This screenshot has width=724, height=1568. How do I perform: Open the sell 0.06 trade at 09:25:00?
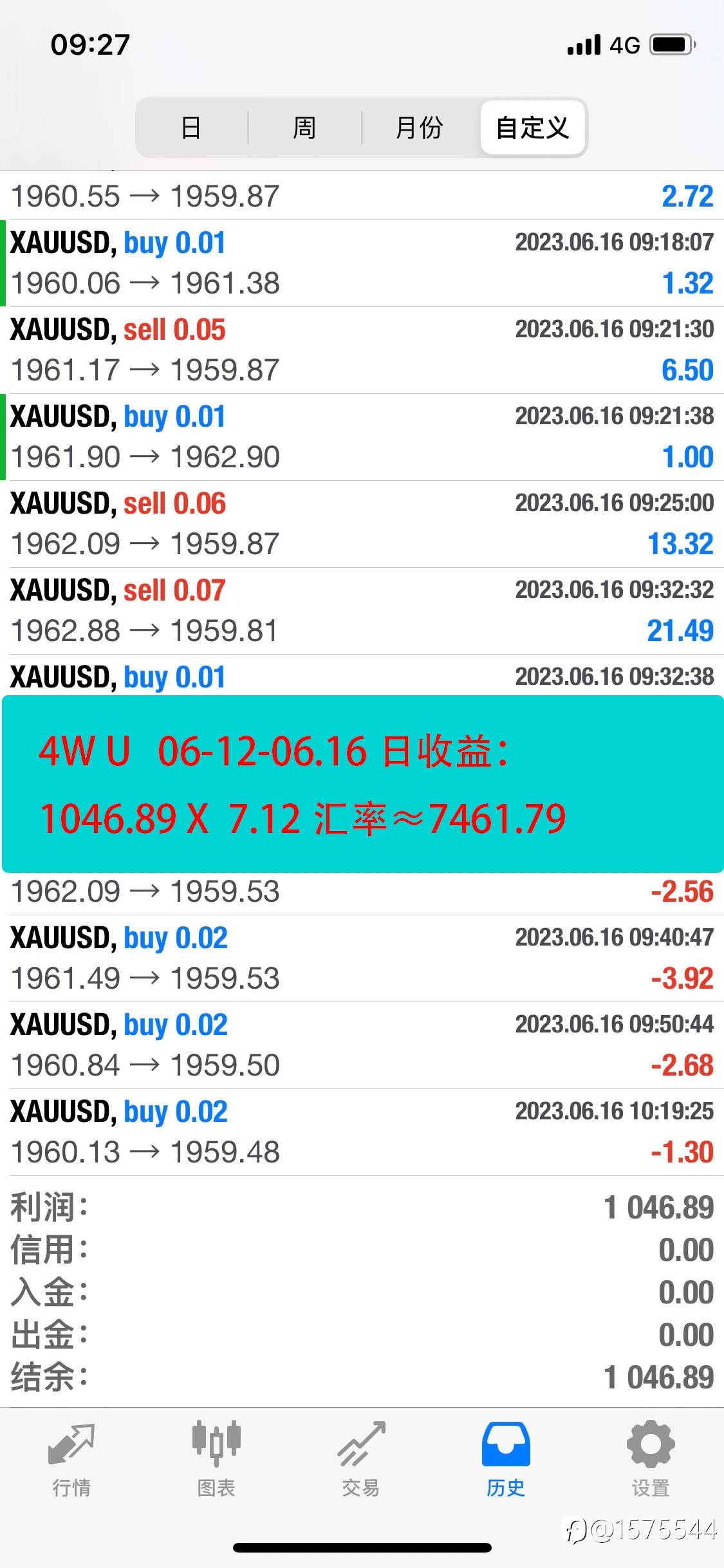point(362,524)
